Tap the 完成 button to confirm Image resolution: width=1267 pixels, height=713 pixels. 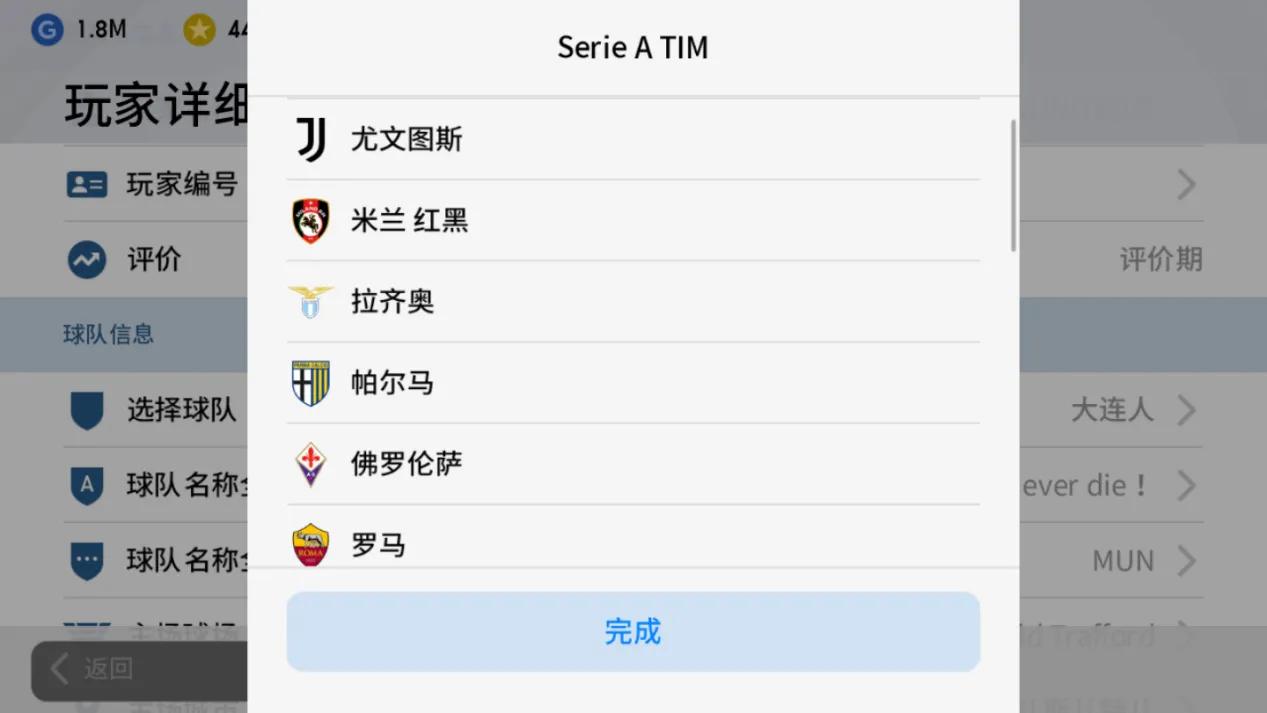(x=632, y=631)
